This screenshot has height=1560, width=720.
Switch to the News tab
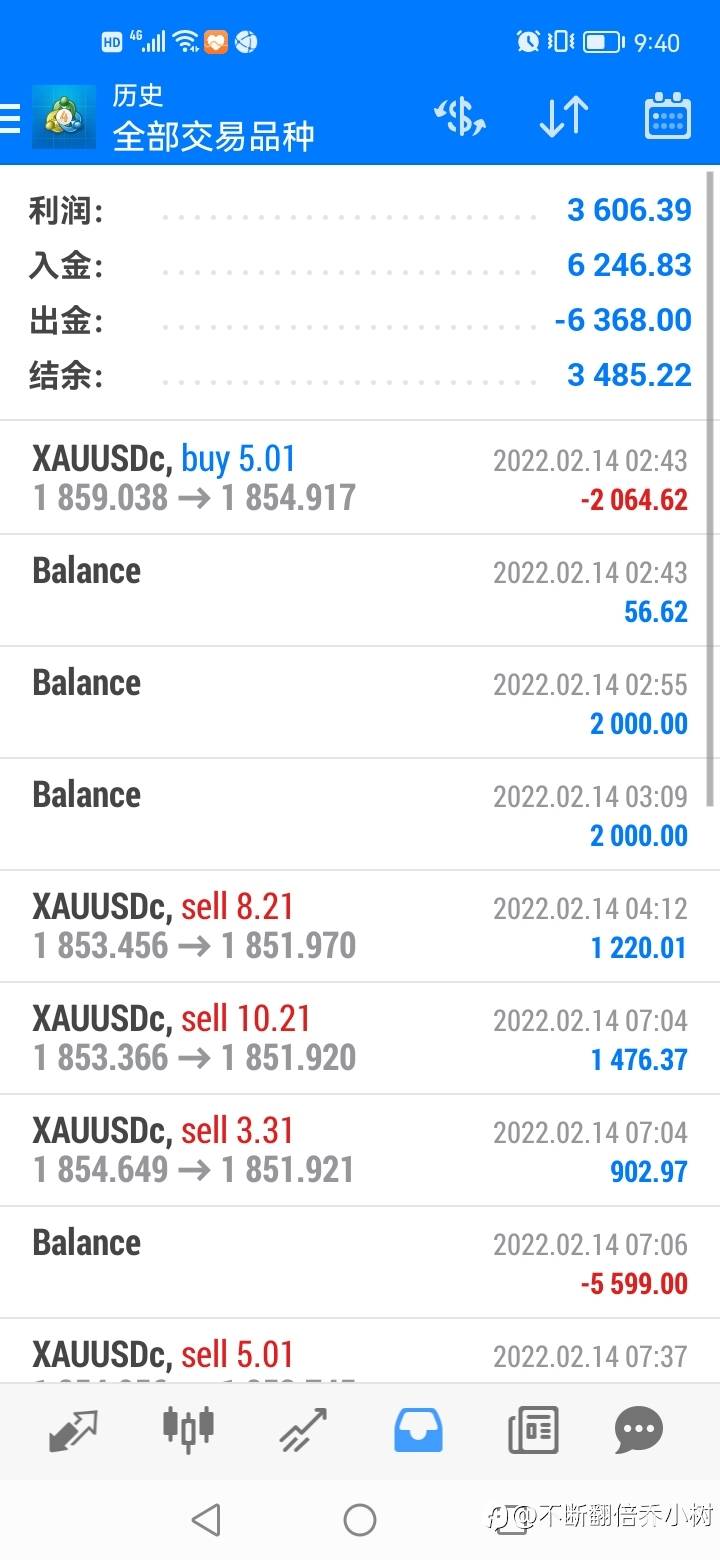point(533,1430)
